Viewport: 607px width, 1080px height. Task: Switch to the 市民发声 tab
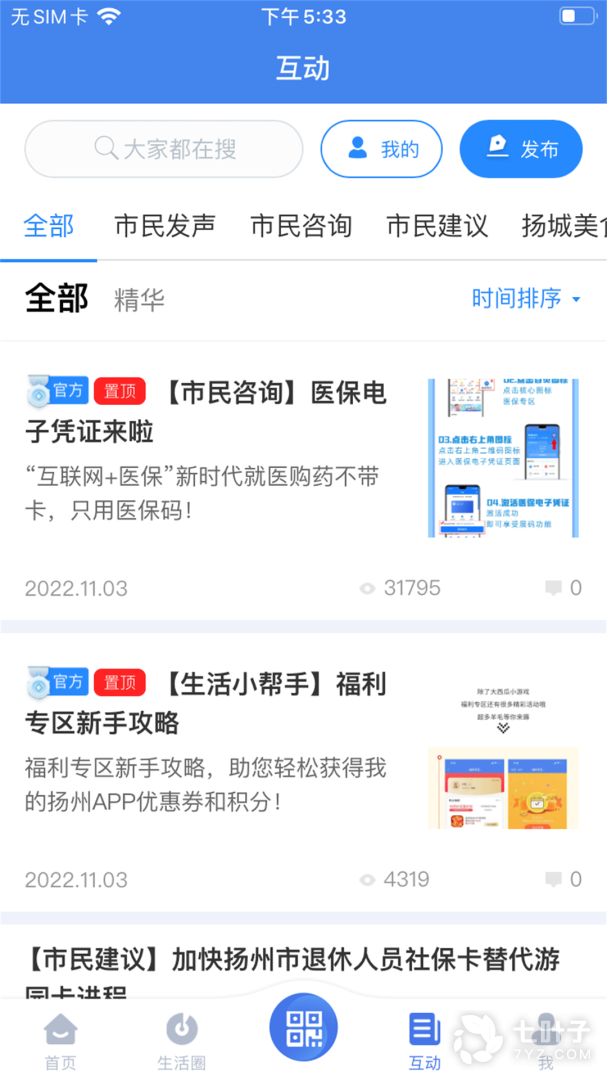point(165,226)
